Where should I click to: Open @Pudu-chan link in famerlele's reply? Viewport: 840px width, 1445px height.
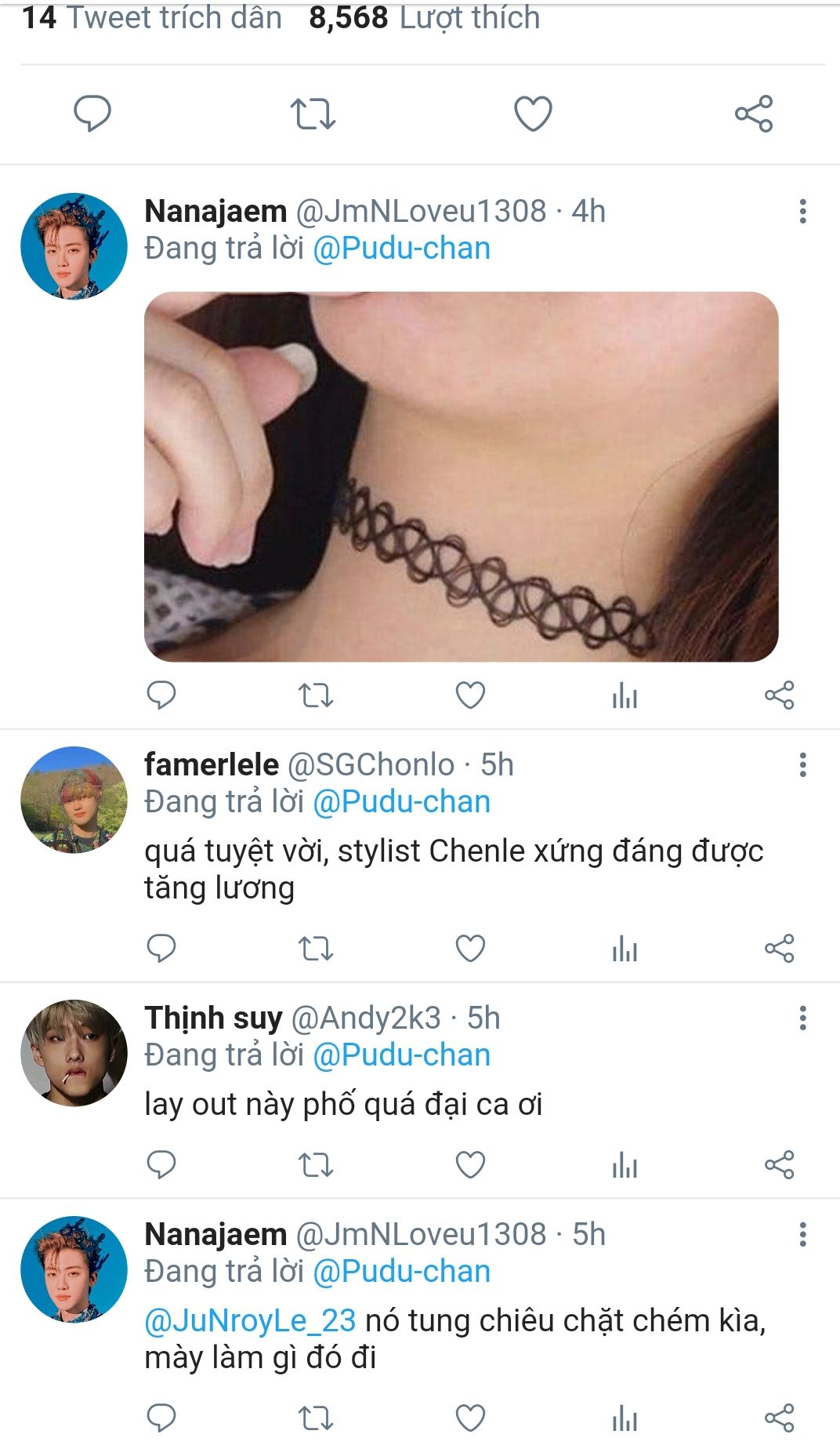[x=402, y=801]
